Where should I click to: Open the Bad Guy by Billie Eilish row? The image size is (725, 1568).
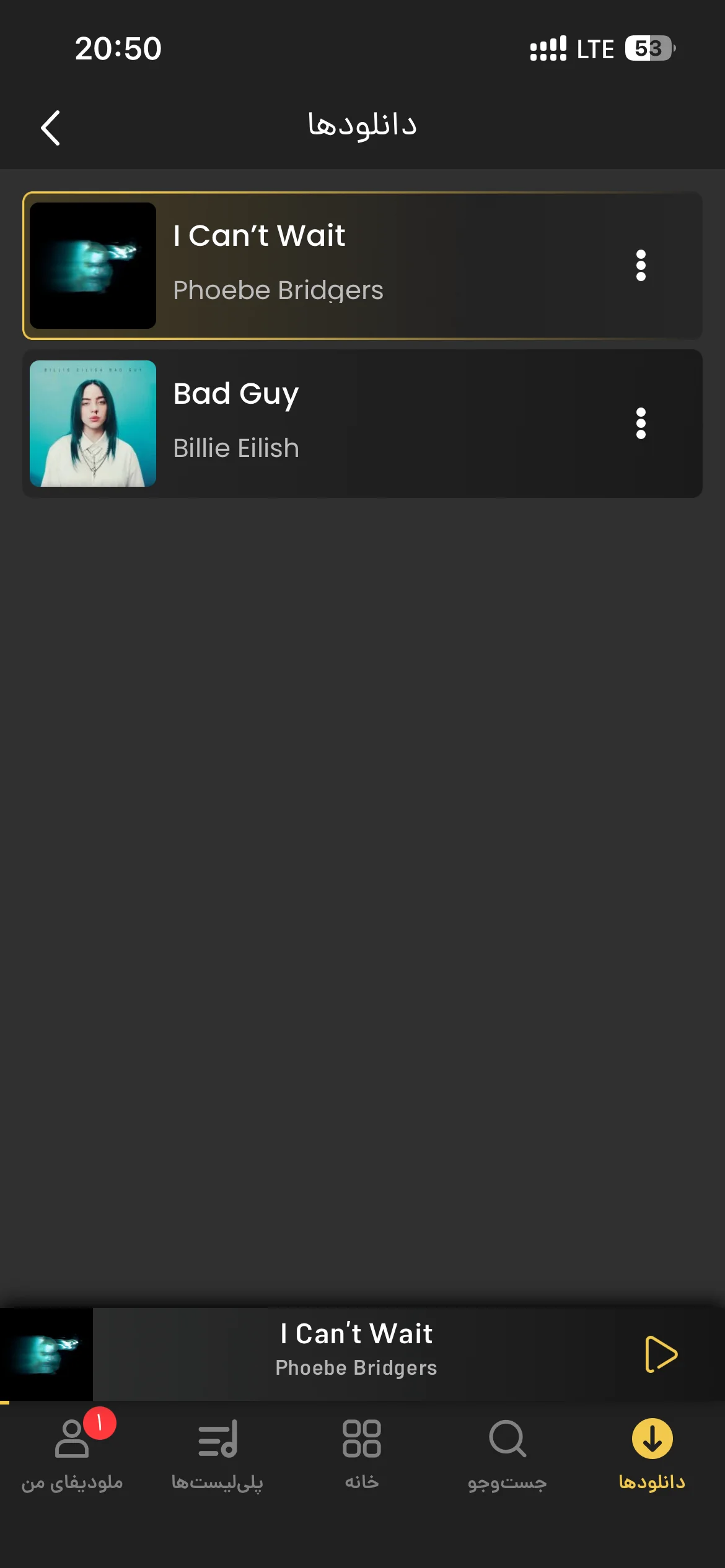[362, 424]
